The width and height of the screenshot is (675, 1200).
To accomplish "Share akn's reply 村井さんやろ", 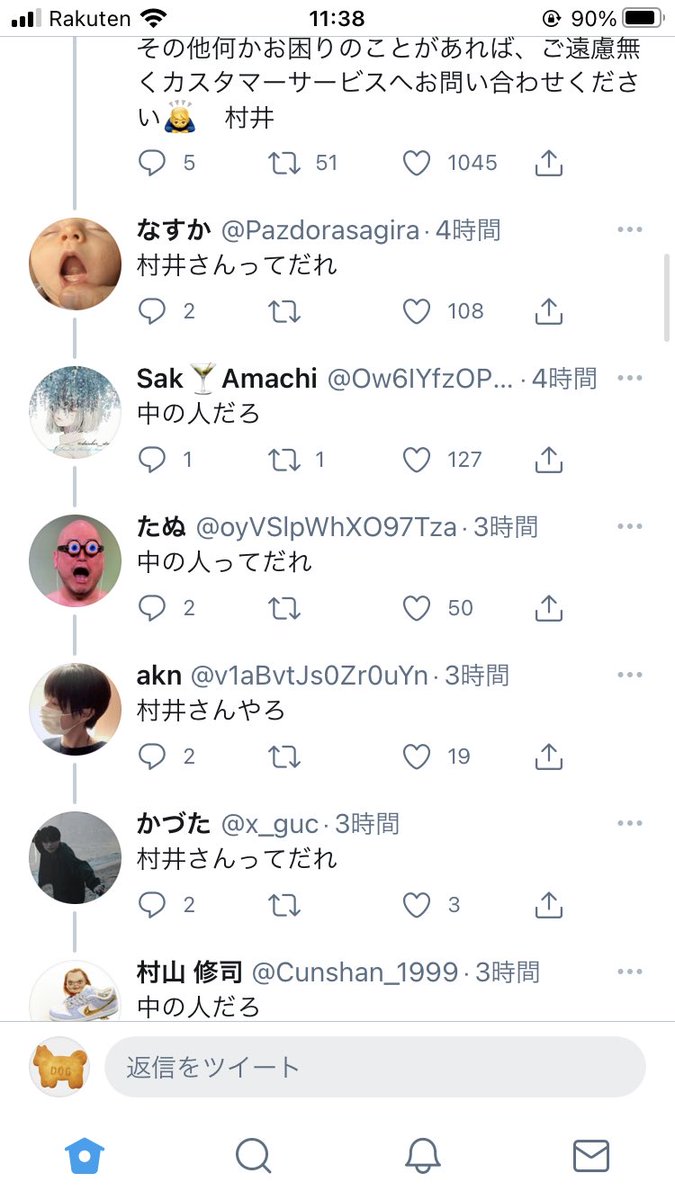I will tap(549, 757).
